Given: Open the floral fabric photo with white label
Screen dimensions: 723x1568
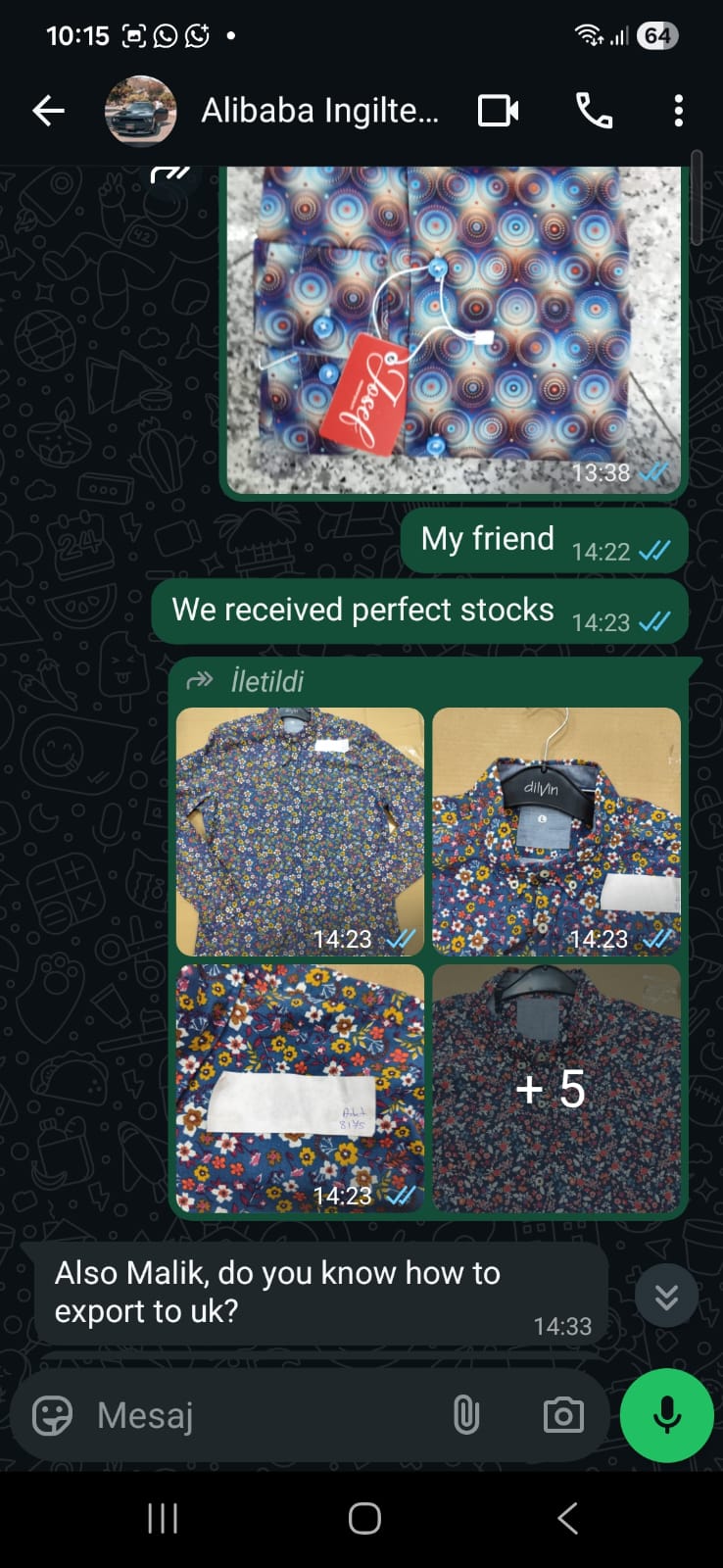Looking at the screenshot, I should (x=300, y=1088).
